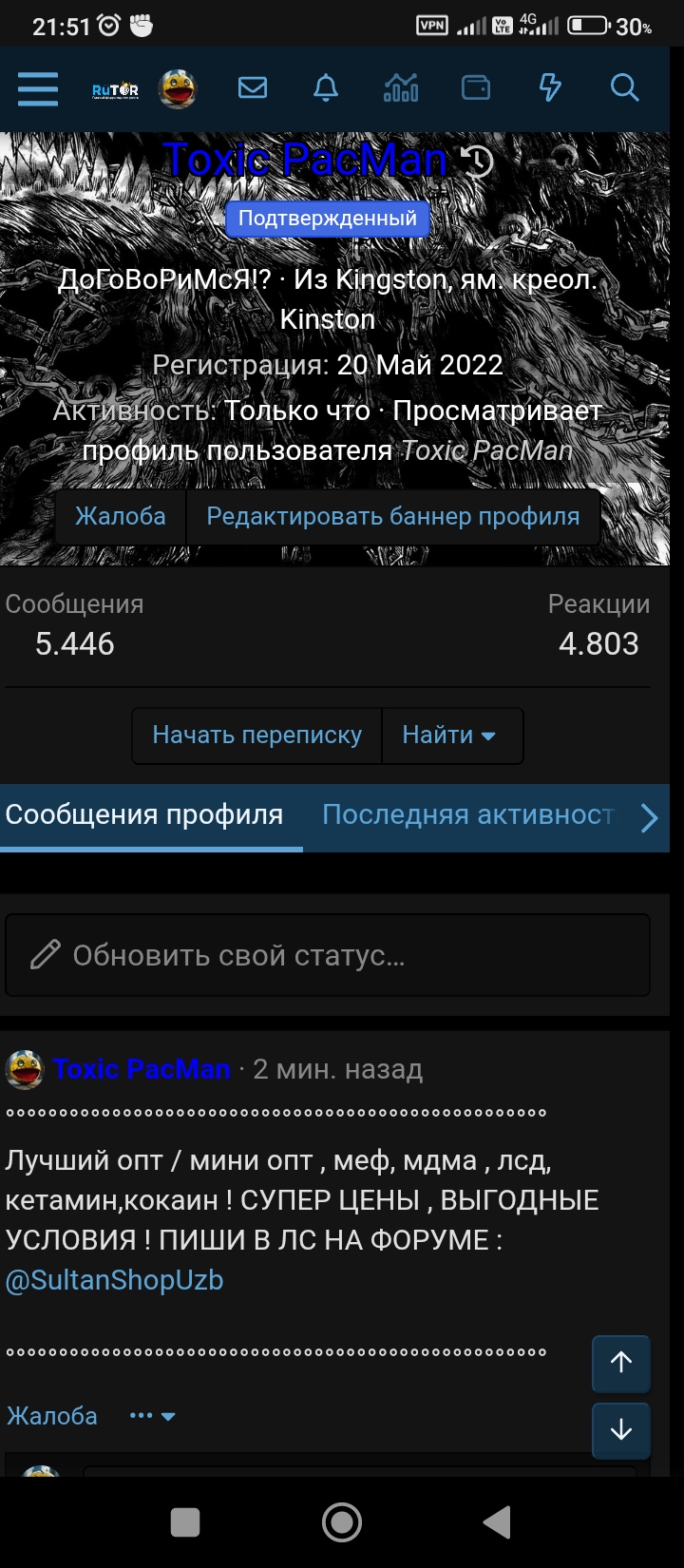Click Редактировать баннер профиля

(392, 516)
